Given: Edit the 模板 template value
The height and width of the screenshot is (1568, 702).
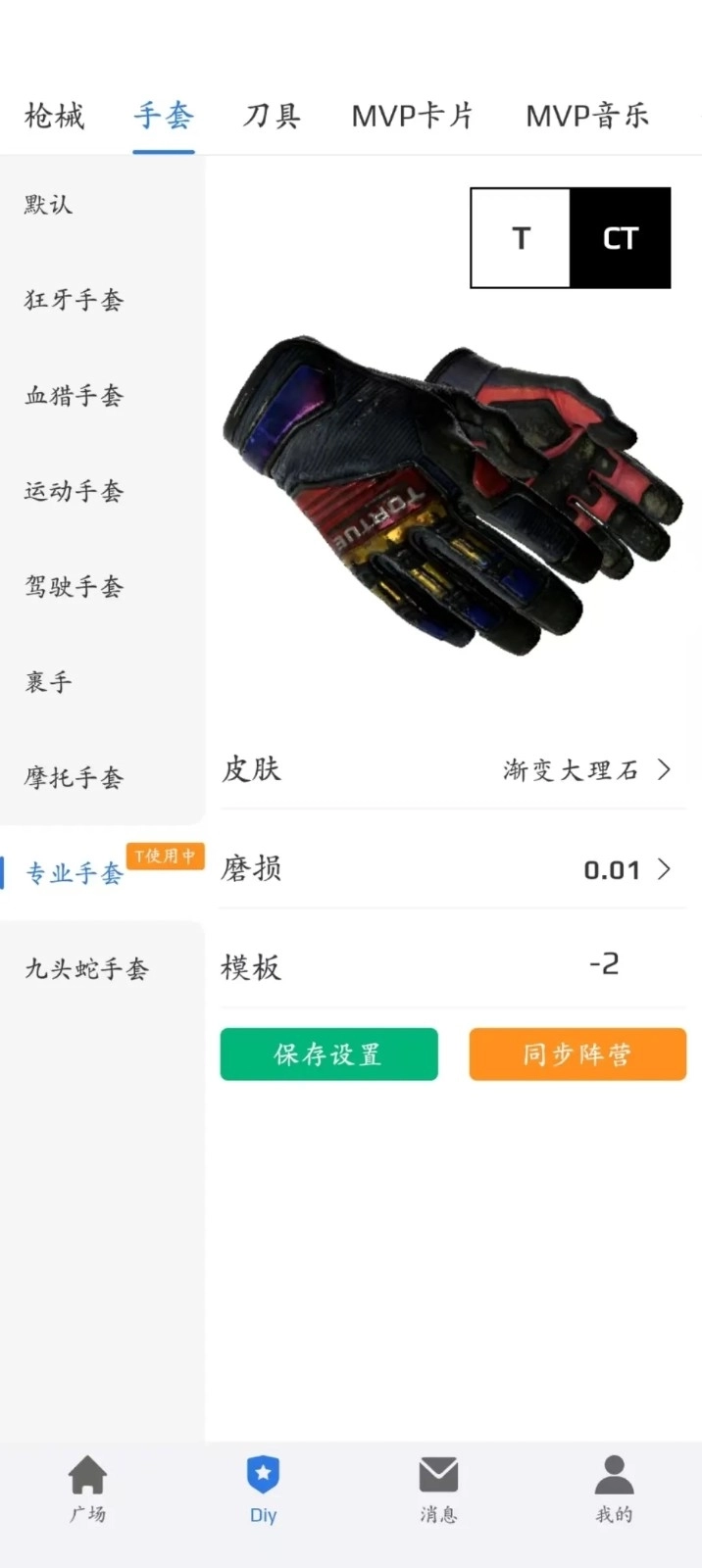Looking at the screenshot, I should [x=604, y=964].
